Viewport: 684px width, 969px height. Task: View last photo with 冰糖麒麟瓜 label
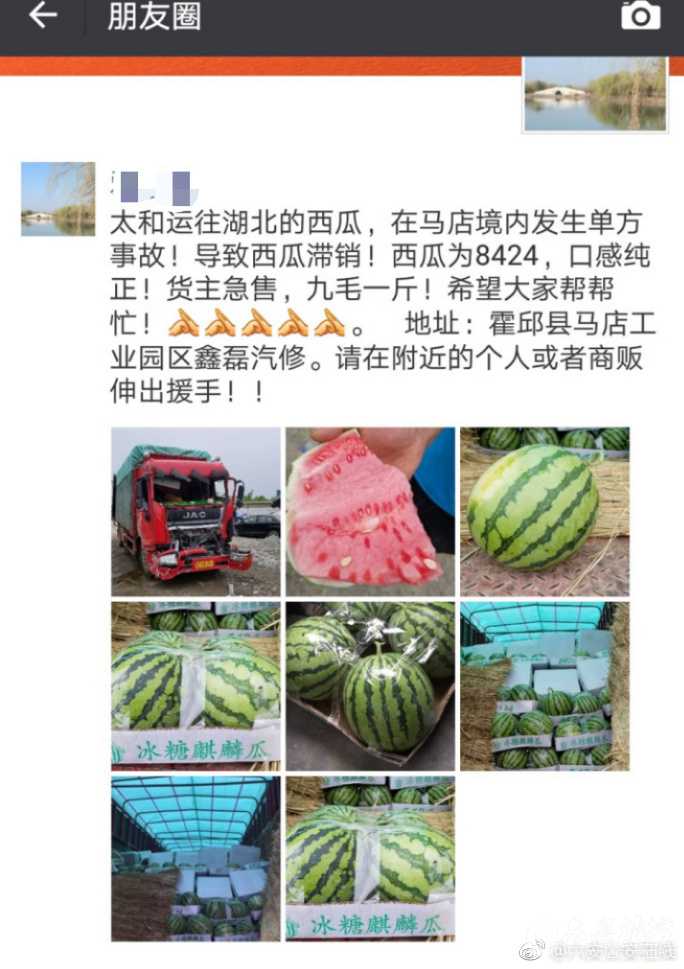pyautogui.click(x=370, y=859)
